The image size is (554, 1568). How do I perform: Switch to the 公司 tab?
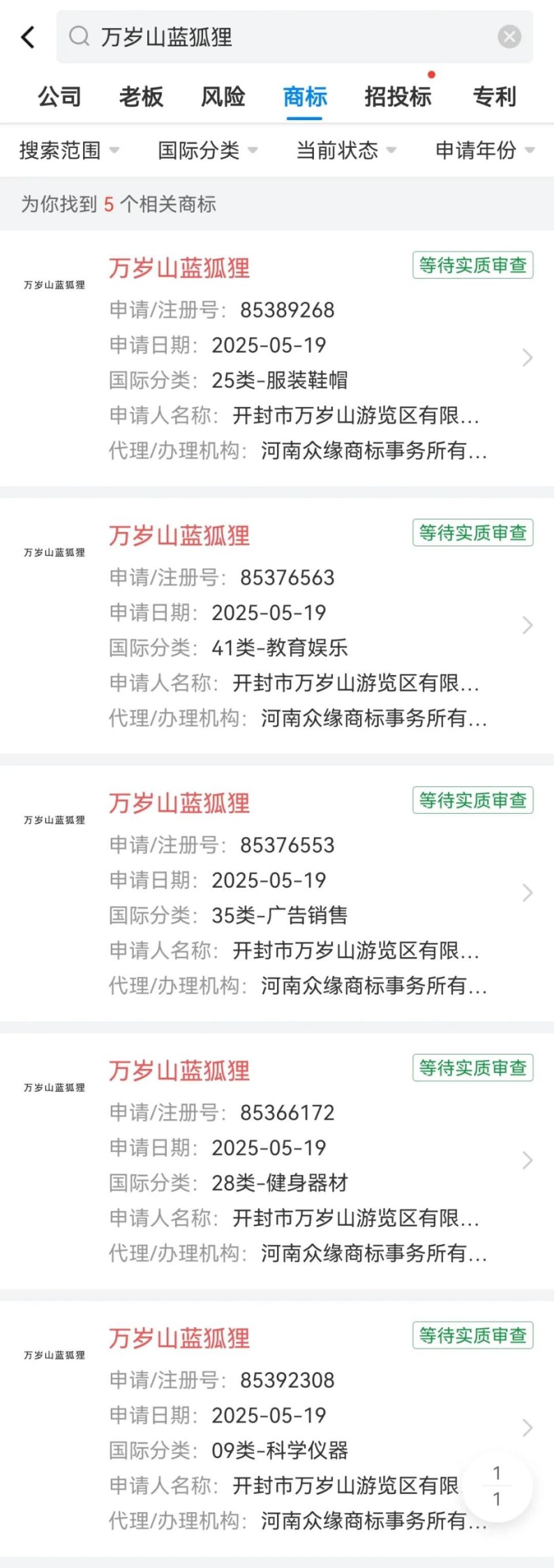pyautogui.click(x=59, y=96)
